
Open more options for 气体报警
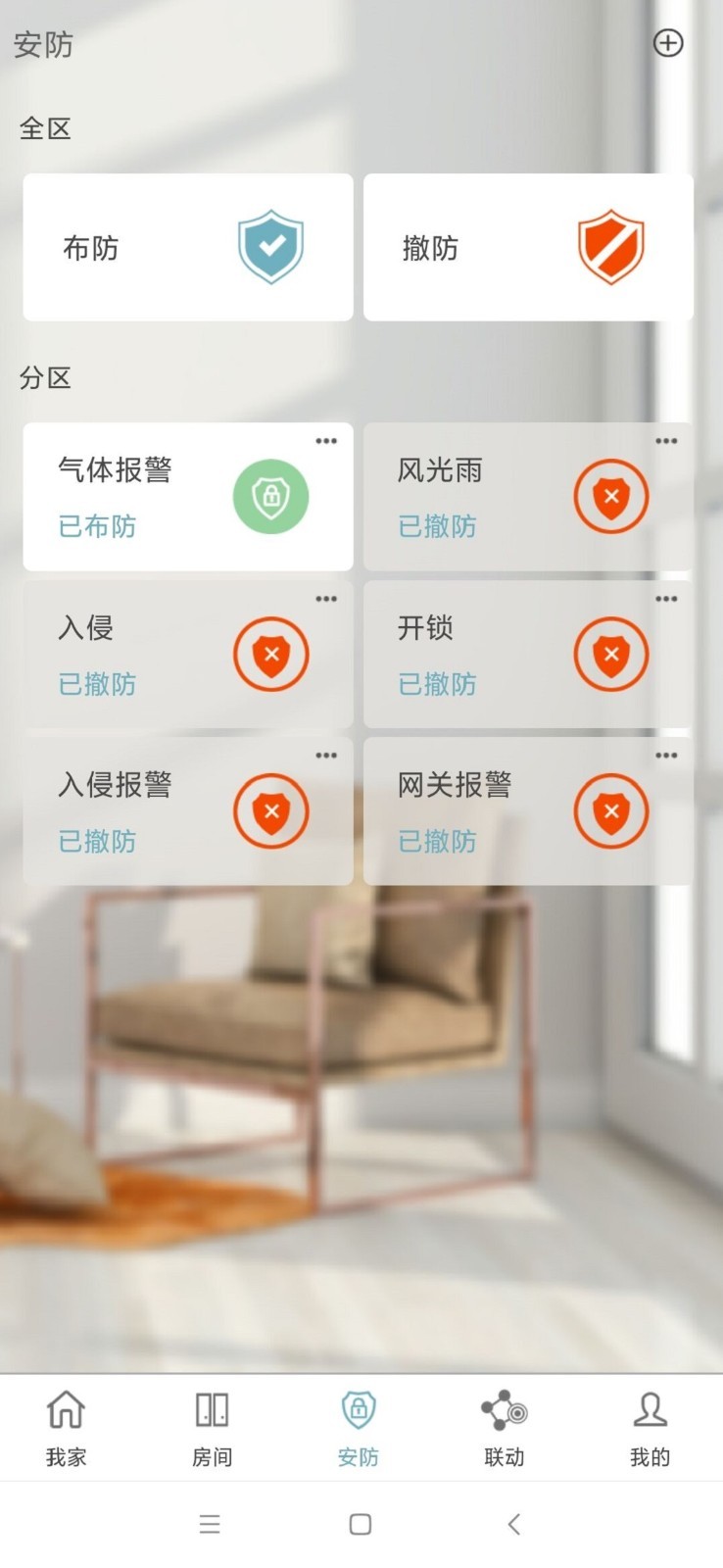click(326, 441)
